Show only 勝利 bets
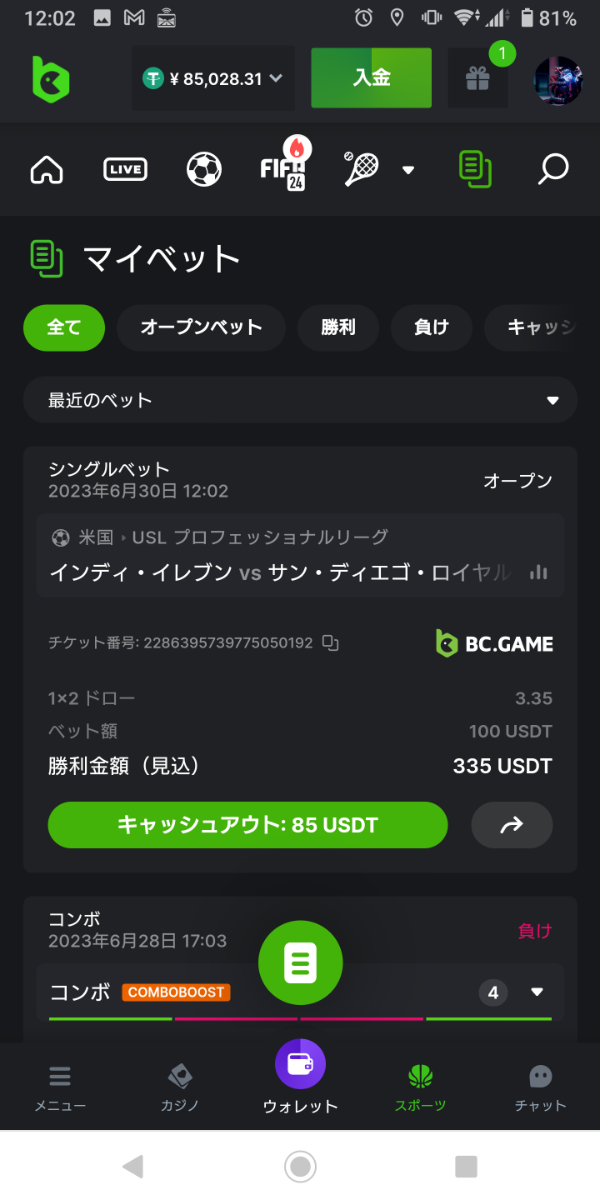600x1200 pixels. tap(338, 327)
